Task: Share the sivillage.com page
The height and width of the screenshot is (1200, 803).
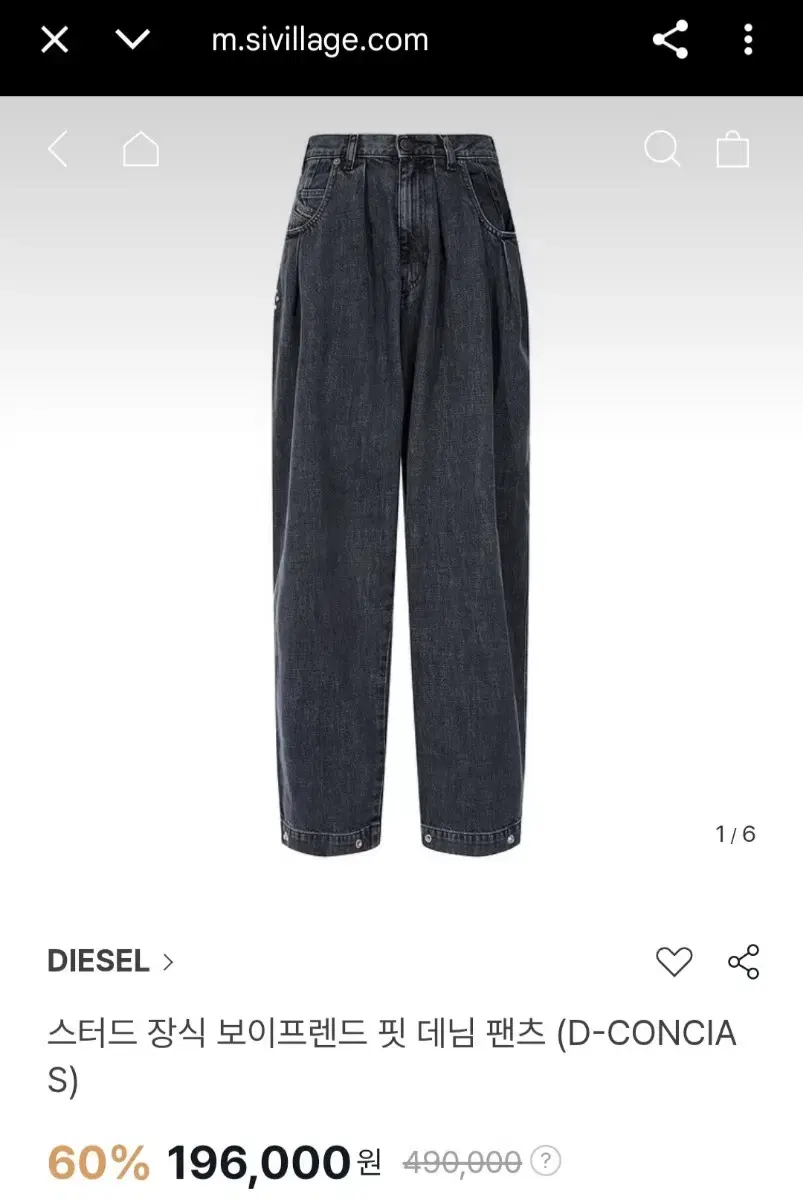Action: (x=668, y=39)
